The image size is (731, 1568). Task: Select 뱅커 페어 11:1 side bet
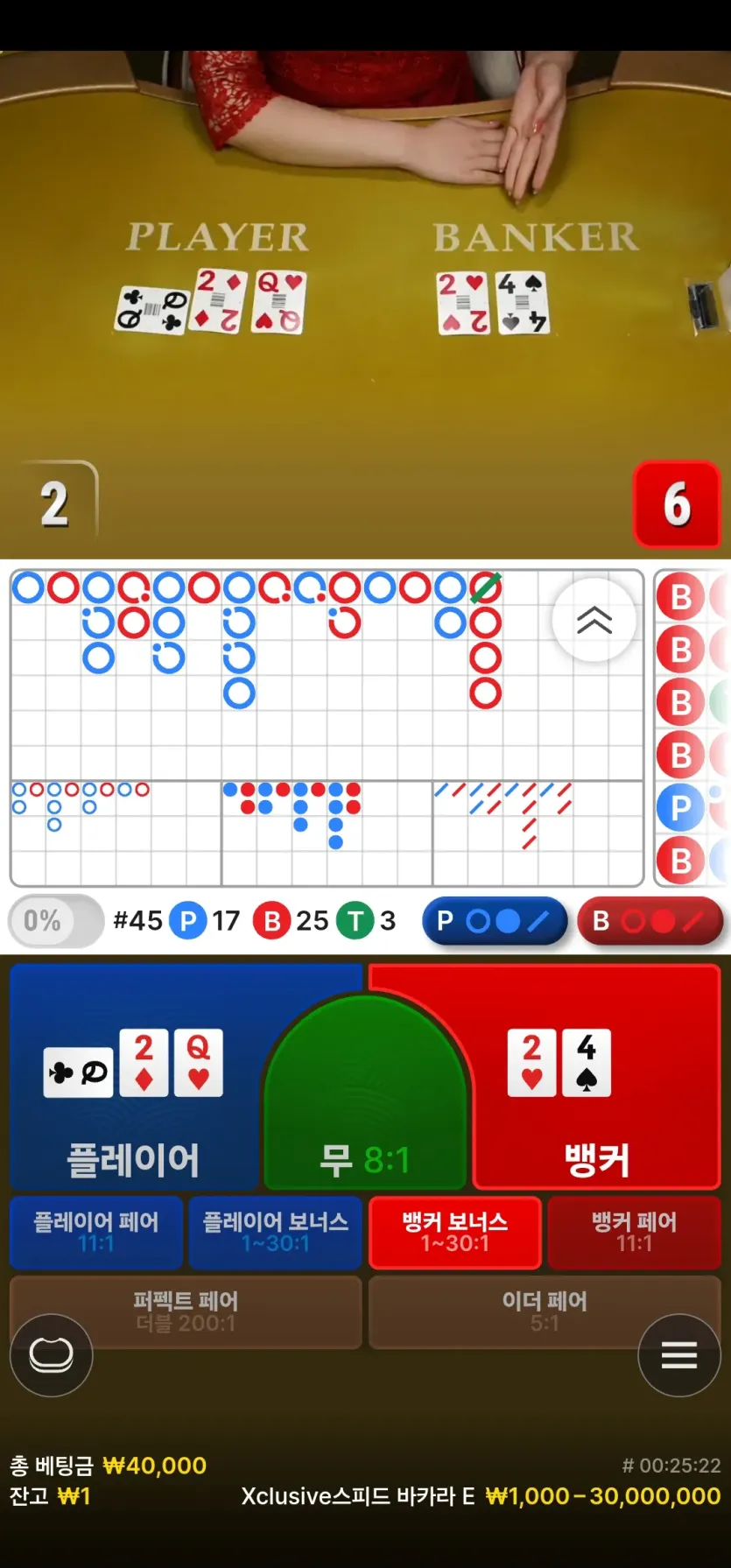(634, 1232)
